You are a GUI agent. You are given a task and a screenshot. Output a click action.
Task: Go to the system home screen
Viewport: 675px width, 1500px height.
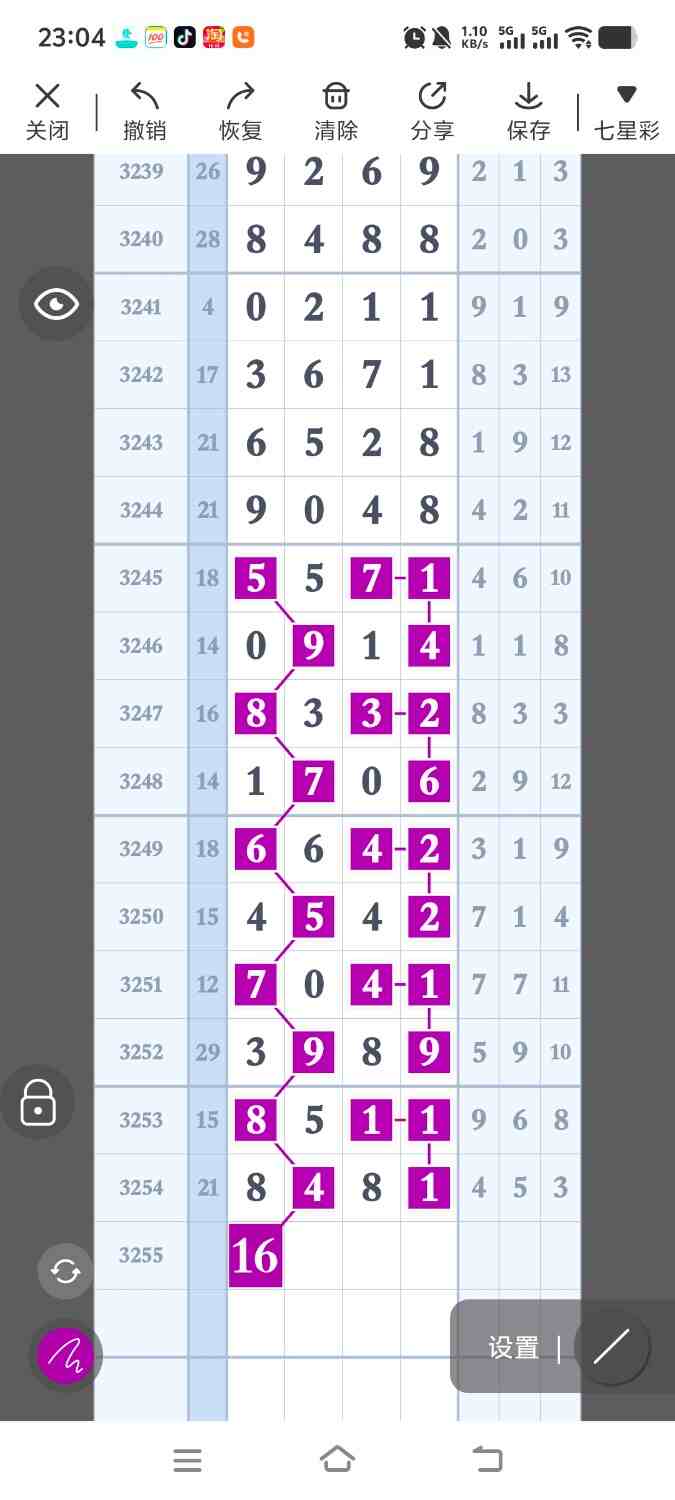tap(337, 1459)
